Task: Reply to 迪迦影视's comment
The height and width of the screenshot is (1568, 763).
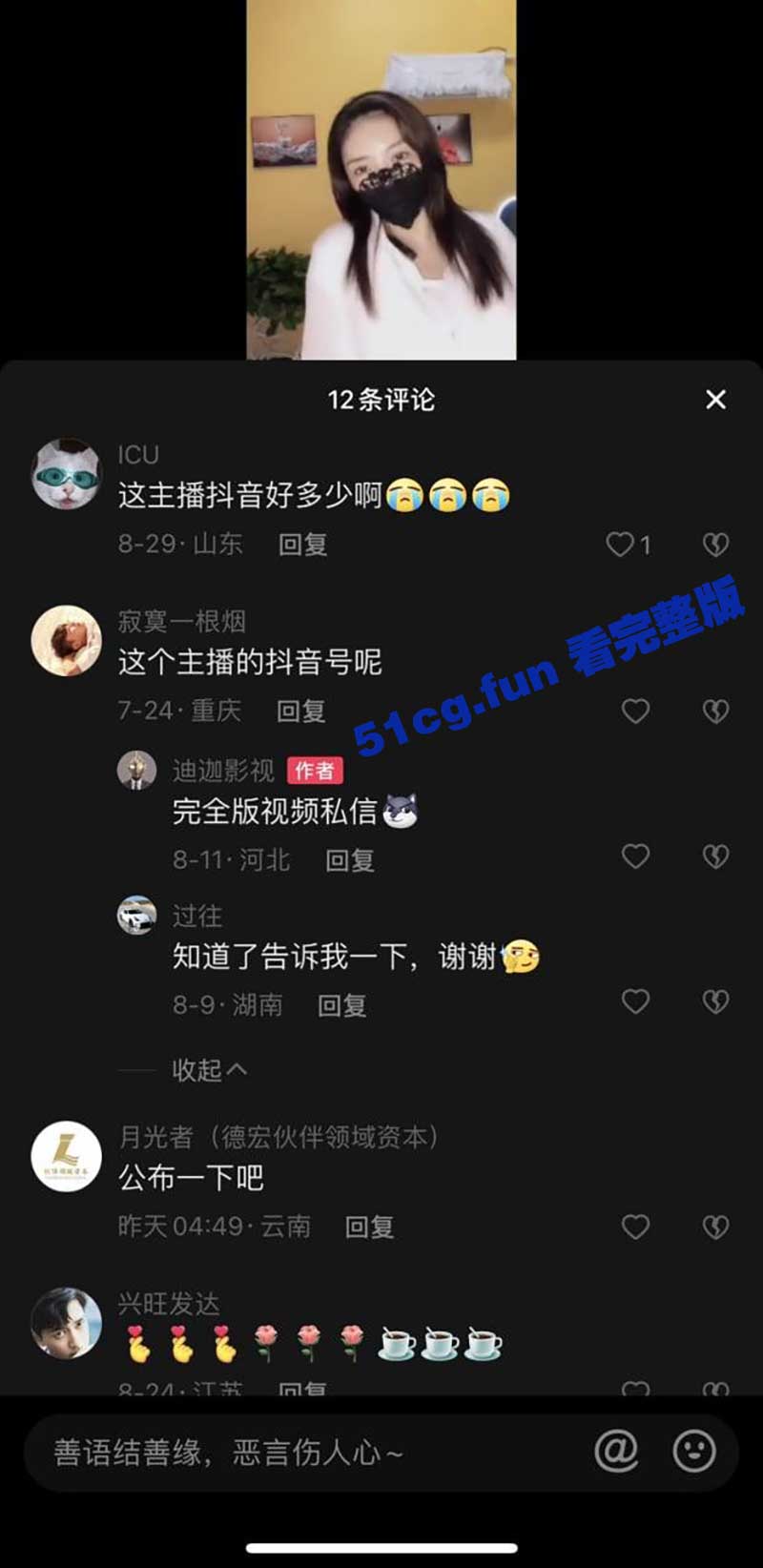Action: click(x=349, y=860)
